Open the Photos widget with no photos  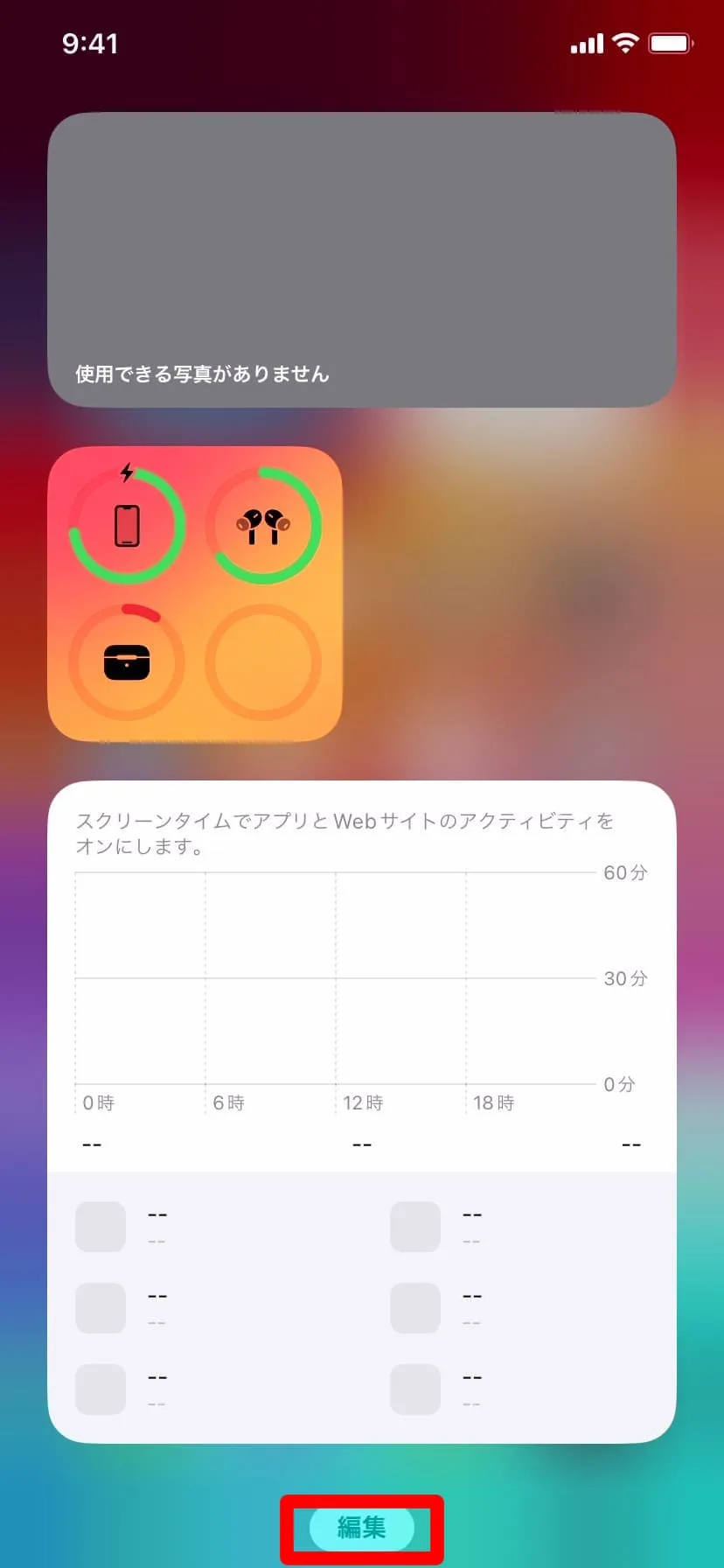(361, 259)
